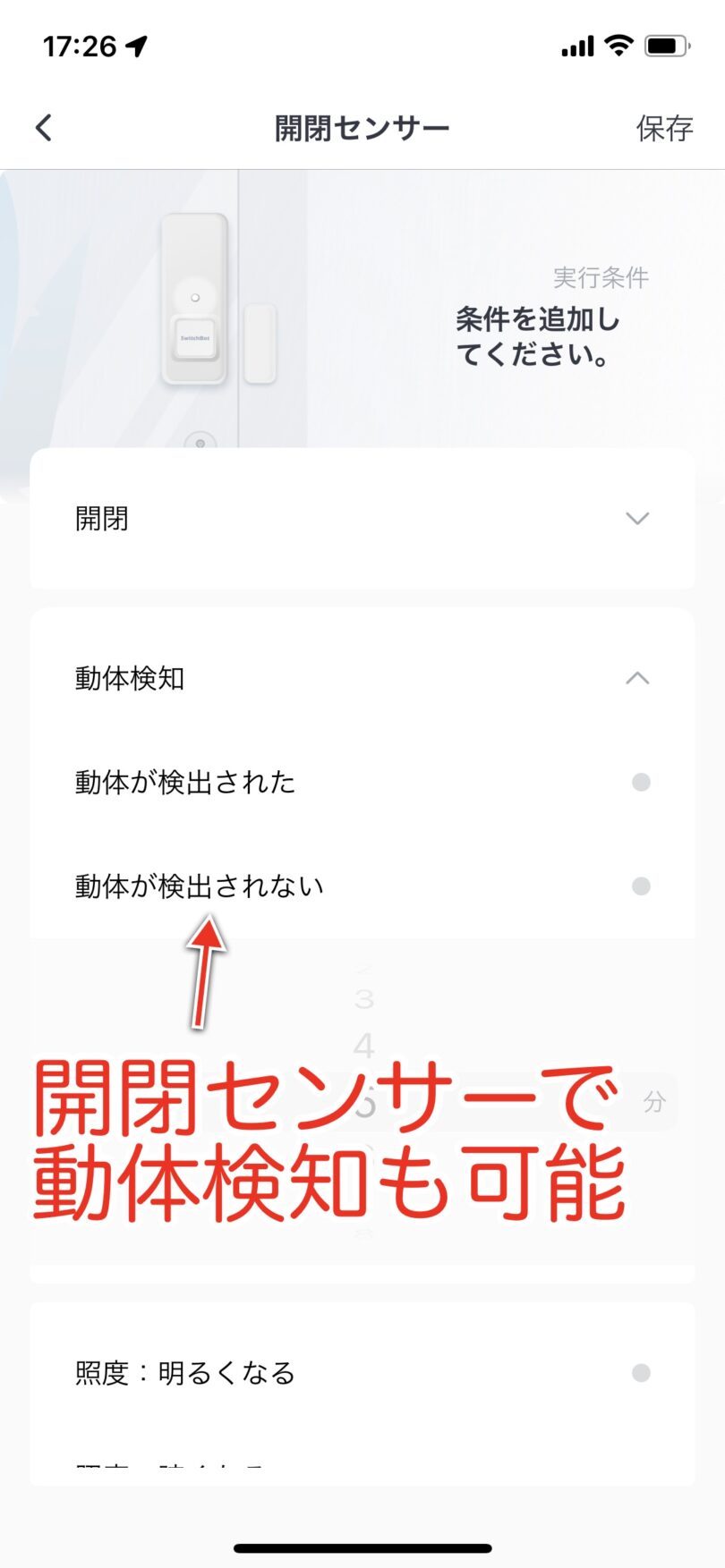The height and width of the screenshot is (1568, 725).
Task: Choose 照度：明るくなる condition
Action: coord(640,1373)
